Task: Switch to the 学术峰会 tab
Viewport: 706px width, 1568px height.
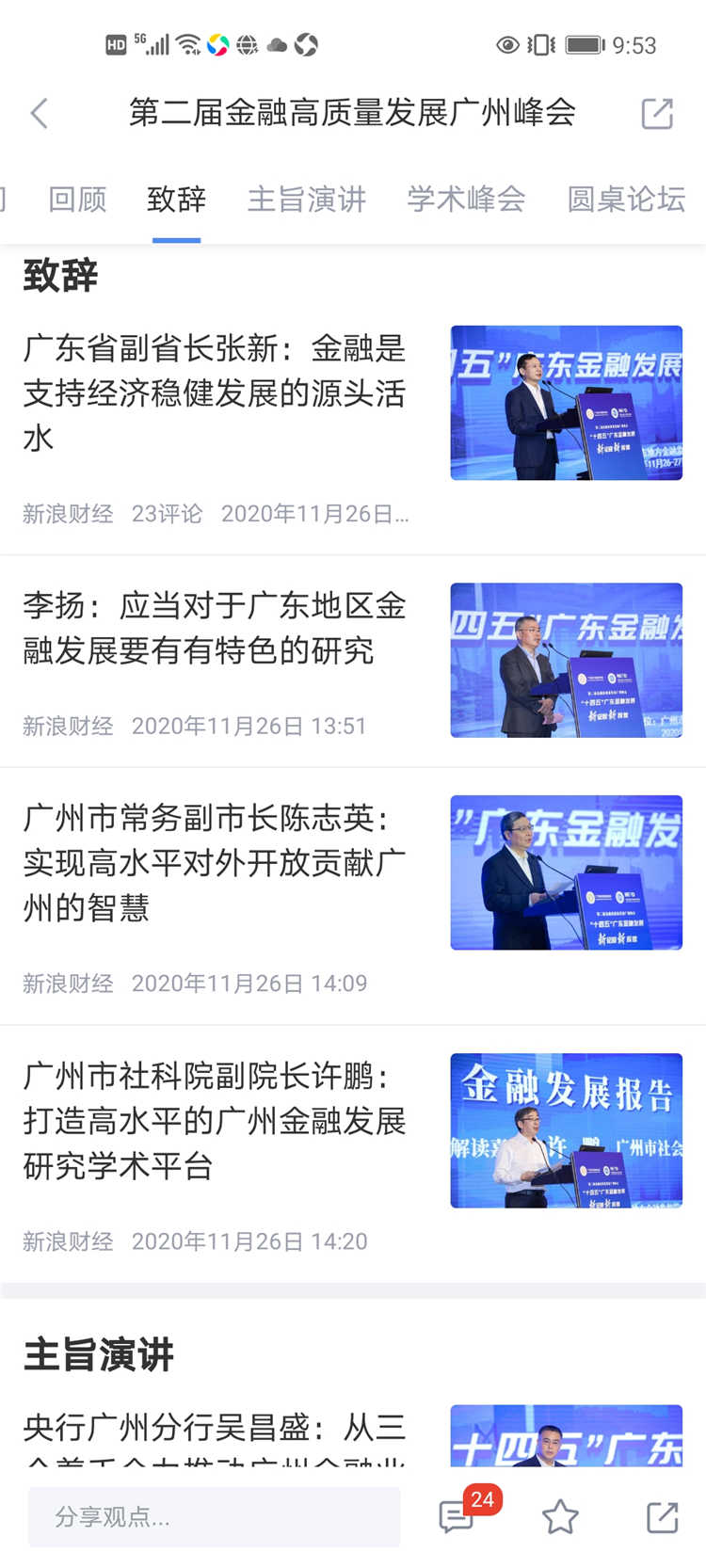Action: click(466, 200)
